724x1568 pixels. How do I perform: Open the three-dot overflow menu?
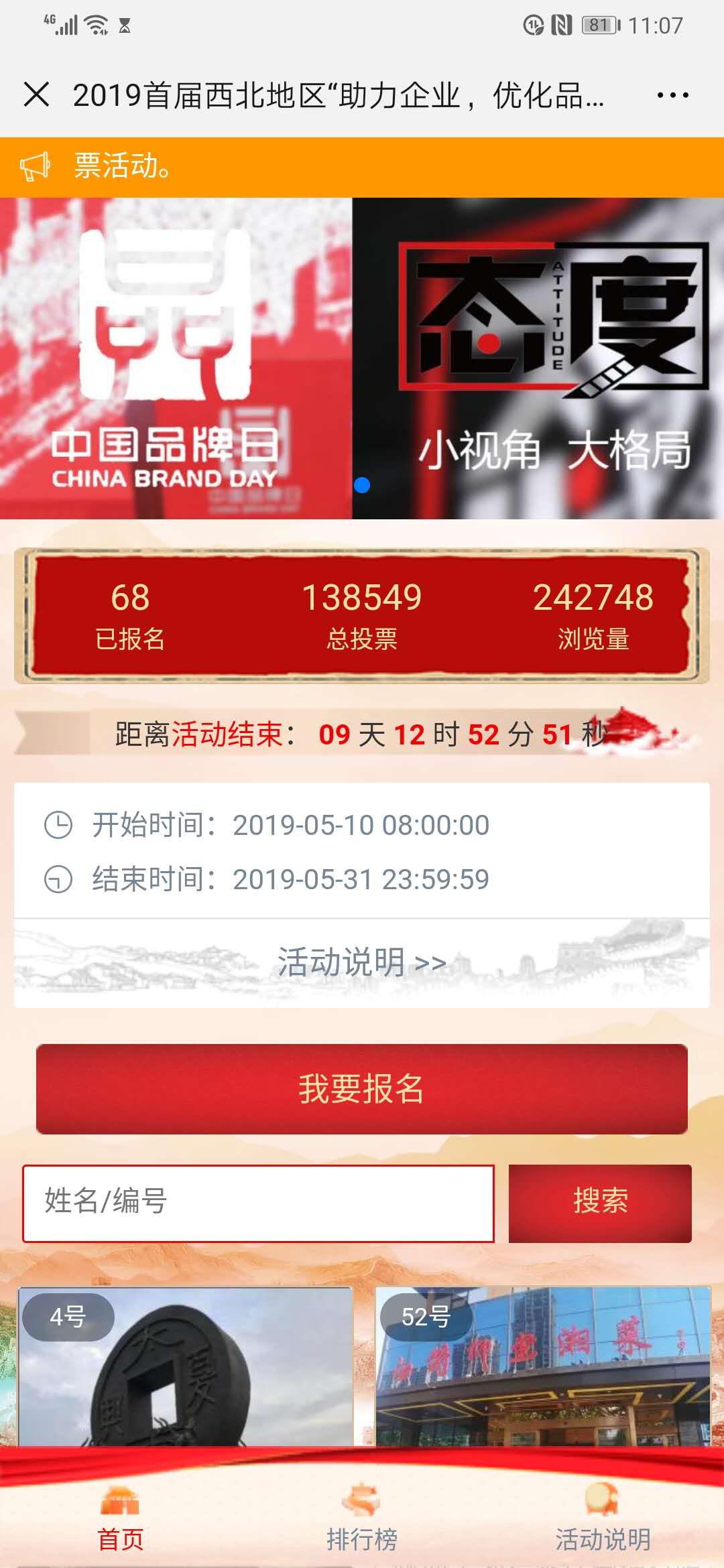coord(672,95)
